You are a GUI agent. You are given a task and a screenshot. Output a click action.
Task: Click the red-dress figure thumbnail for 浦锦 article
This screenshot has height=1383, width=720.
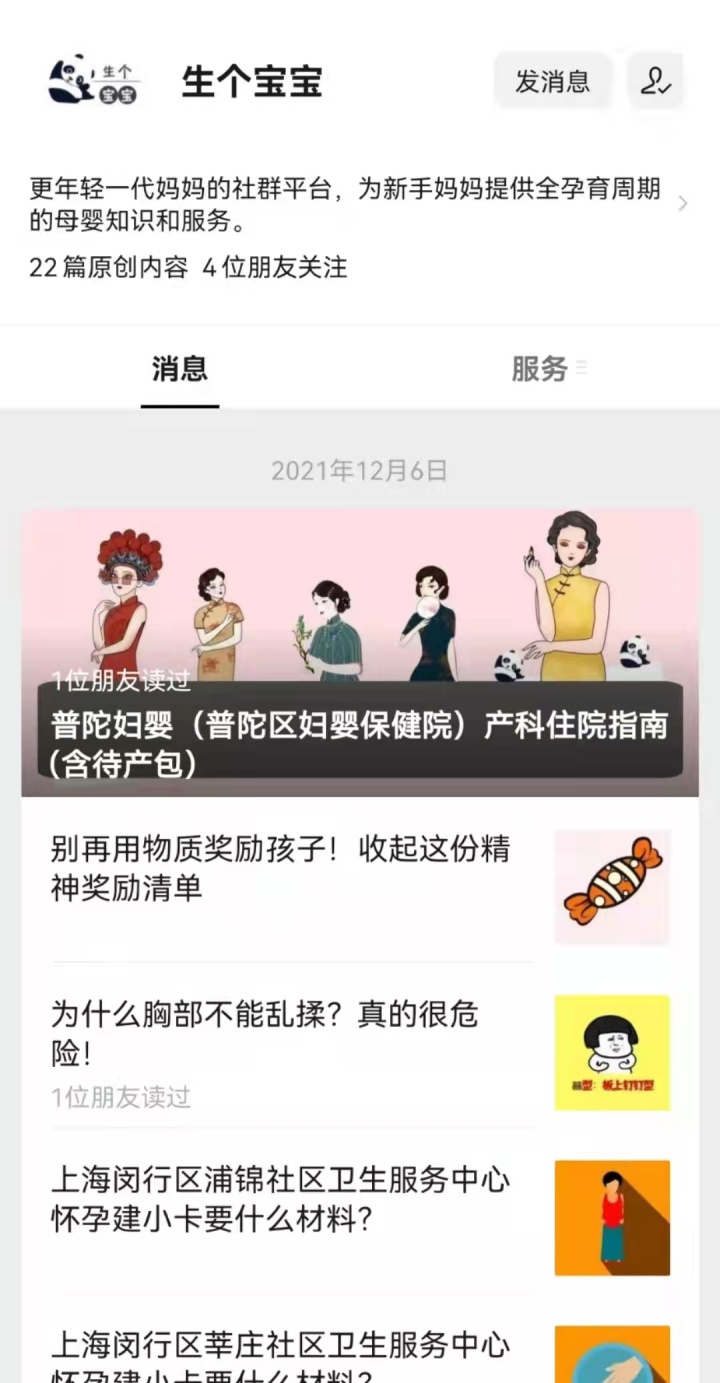pos(612,1218)
